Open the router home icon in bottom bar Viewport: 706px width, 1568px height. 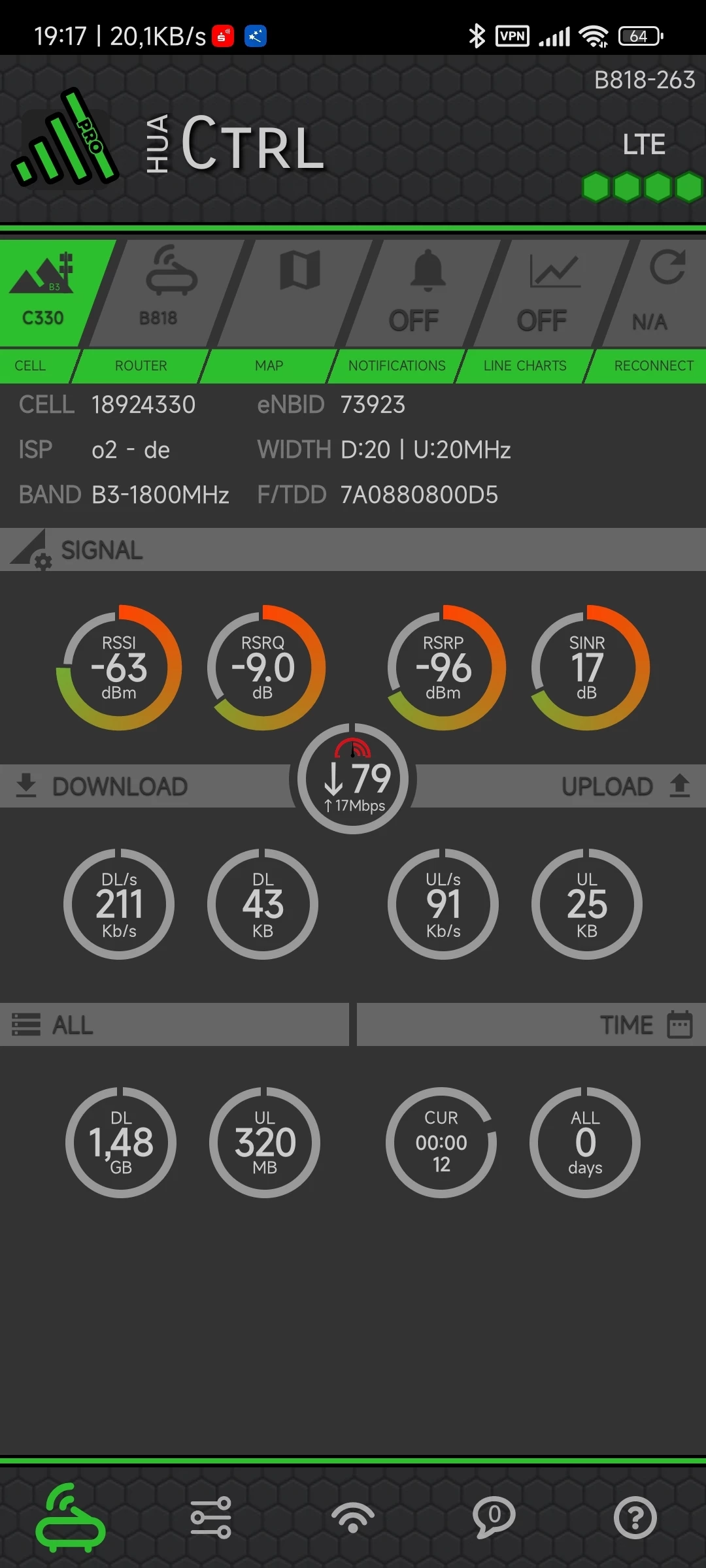[70, 1517]
